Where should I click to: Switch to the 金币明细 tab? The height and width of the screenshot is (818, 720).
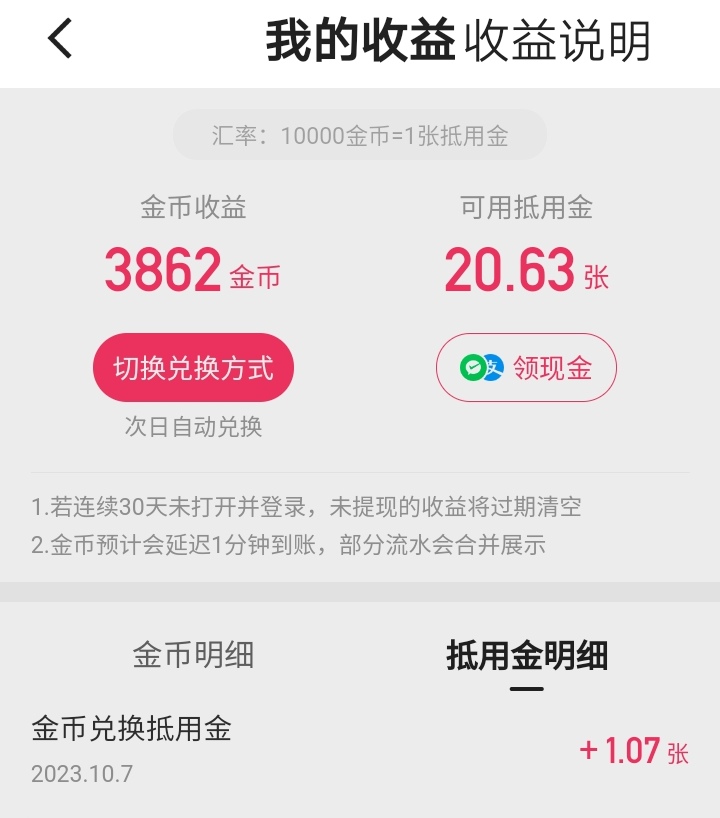[193, 656]
